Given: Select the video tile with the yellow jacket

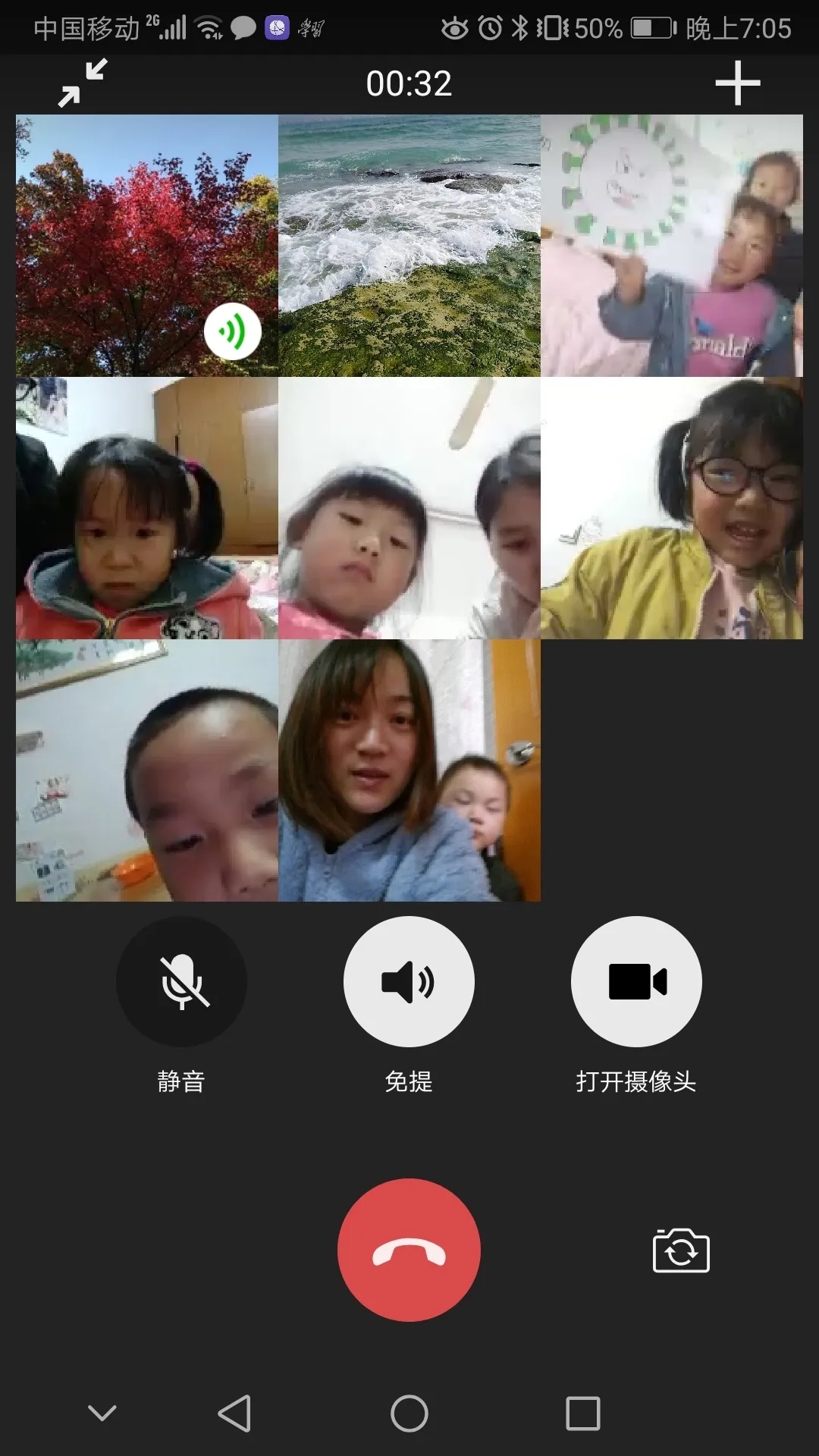Looking at the screenshot, I should click(672, 508).
